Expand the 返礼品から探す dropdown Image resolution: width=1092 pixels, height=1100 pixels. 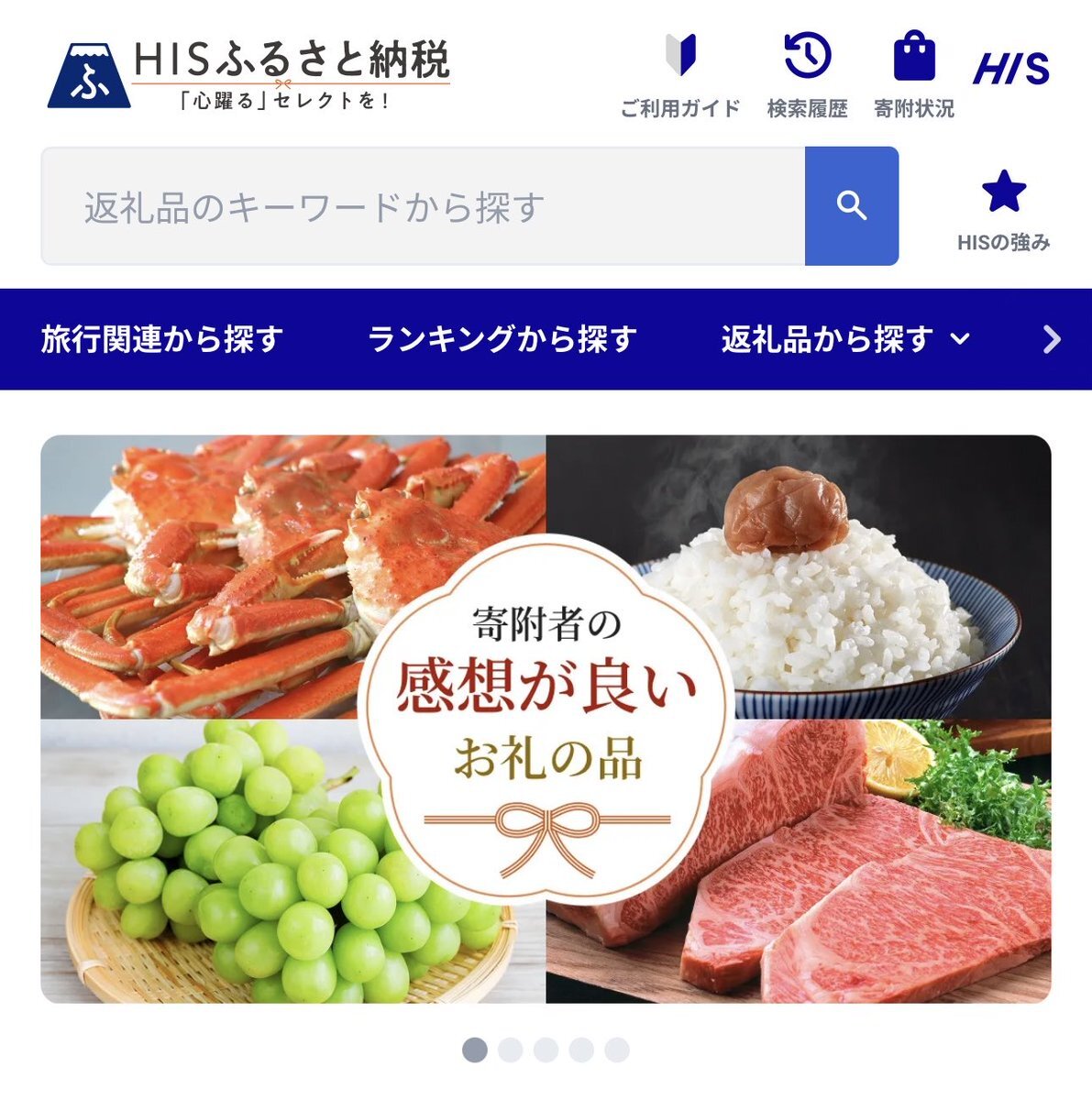coord(844,340)
